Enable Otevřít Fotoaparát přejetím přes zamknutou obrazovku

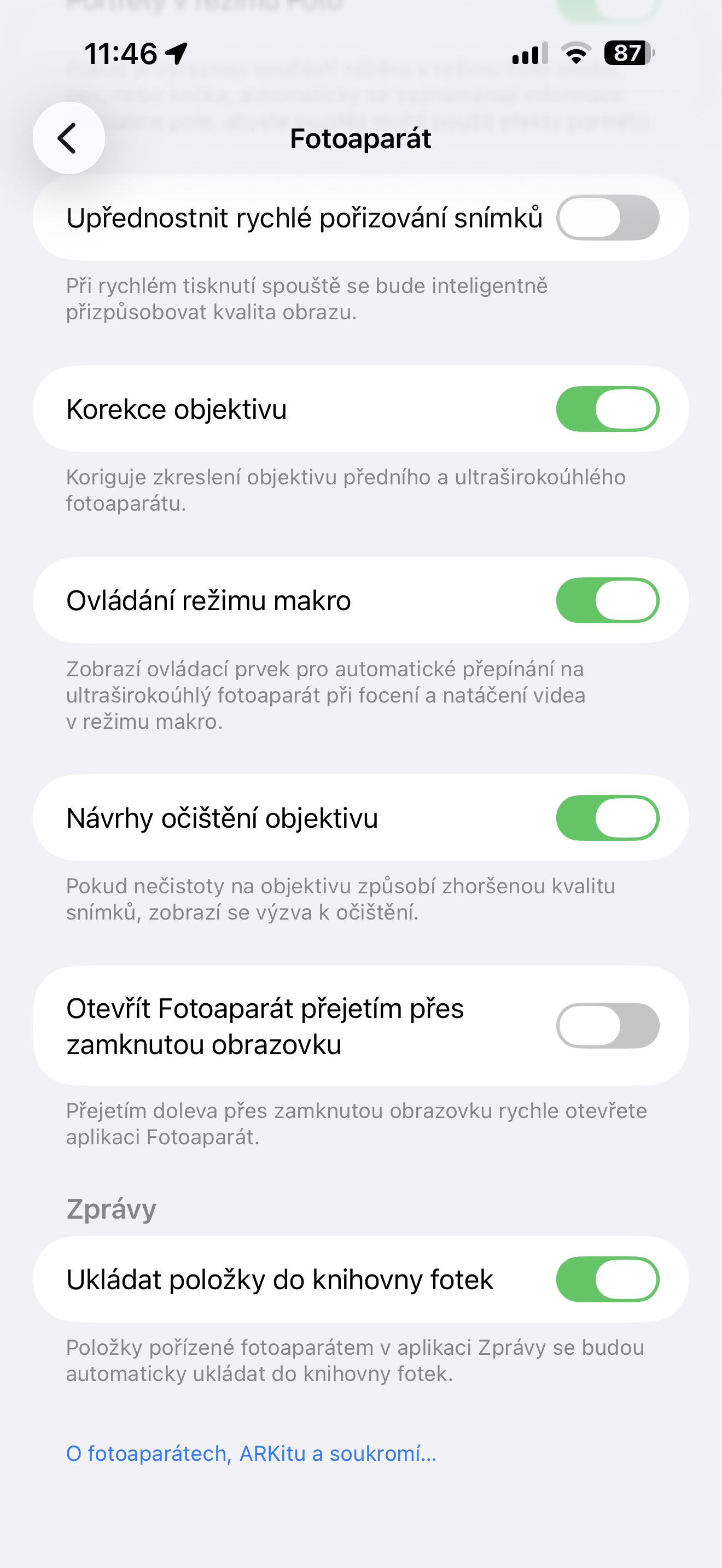(607, 1026)
